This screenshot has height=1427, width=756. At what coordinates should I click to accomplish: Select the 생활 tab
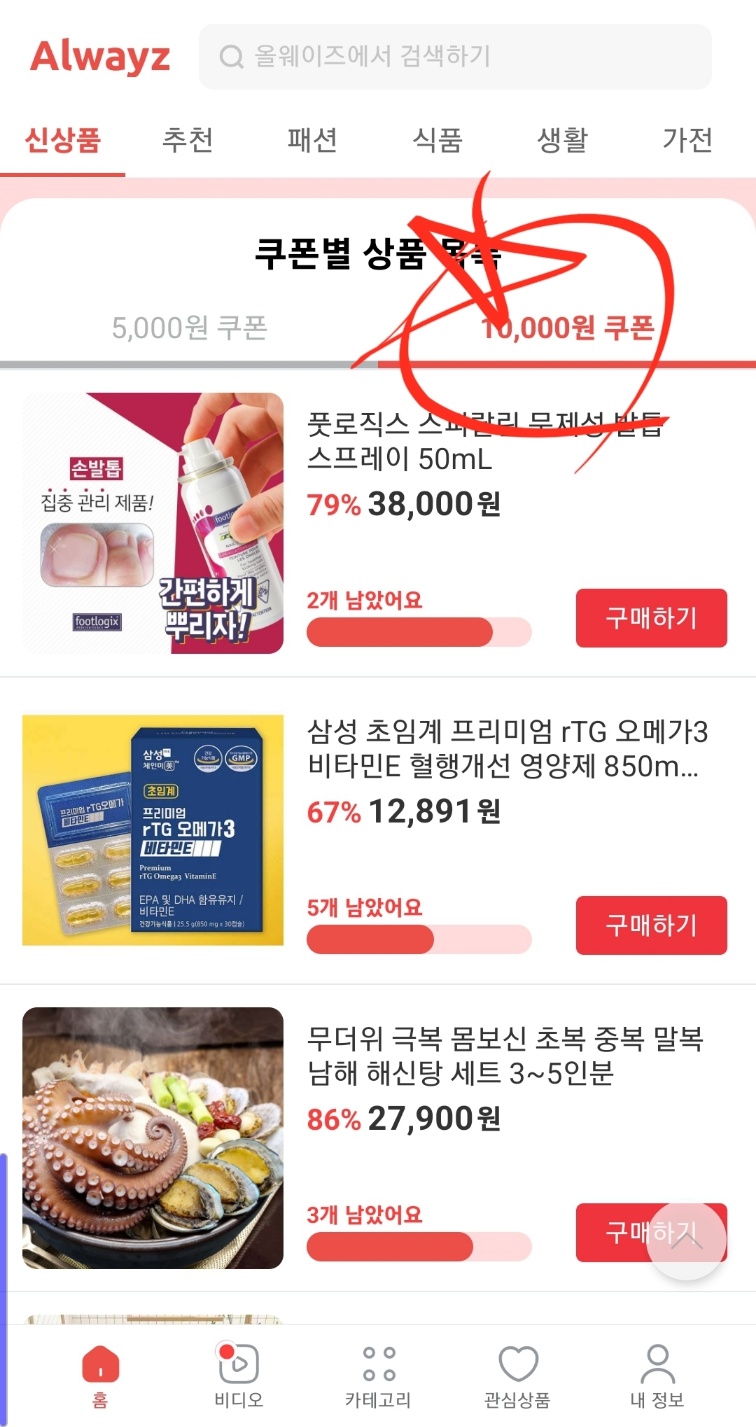pos(562,141)
